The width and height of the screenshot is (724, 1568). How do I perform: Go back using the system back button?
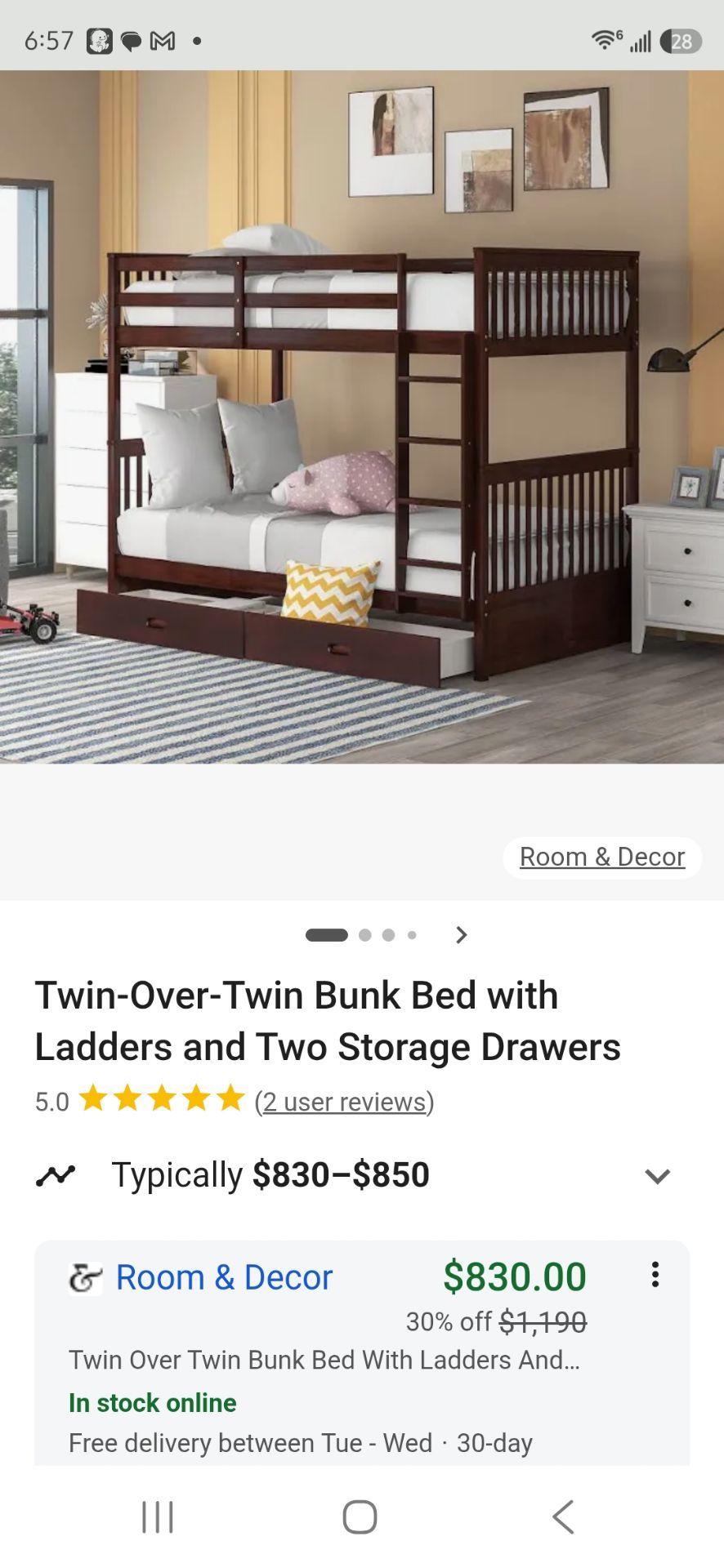point(563,1517)
